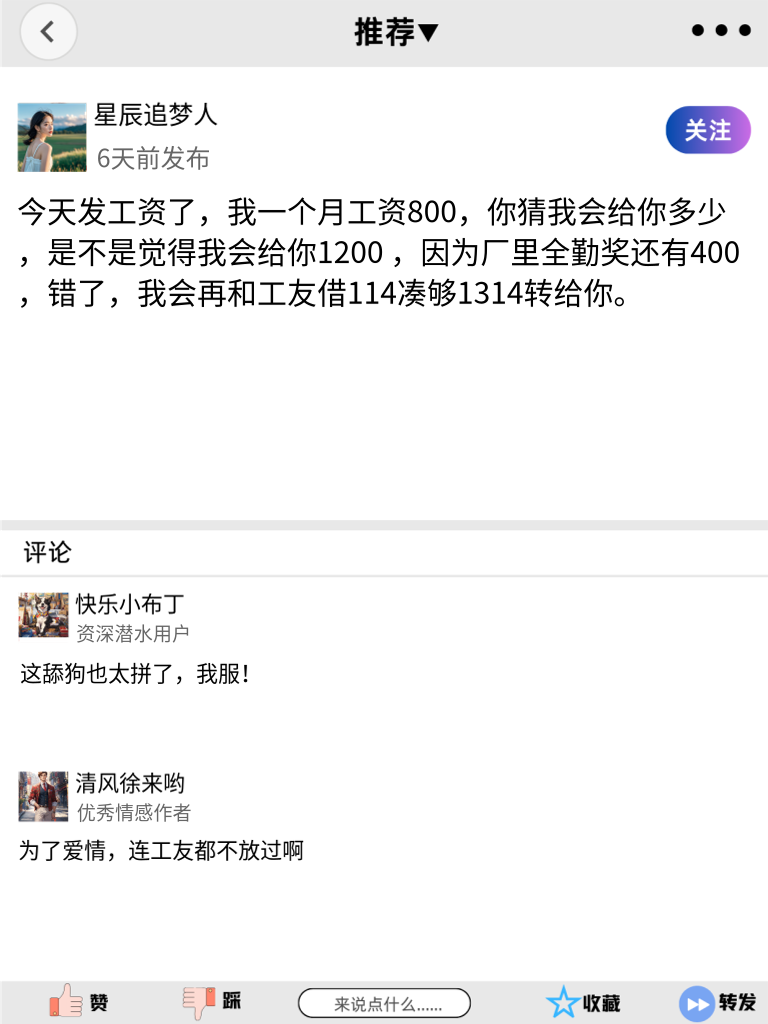Tap the back arrow icon
This screenshot has height=1024, width=768.
point(48,31)
